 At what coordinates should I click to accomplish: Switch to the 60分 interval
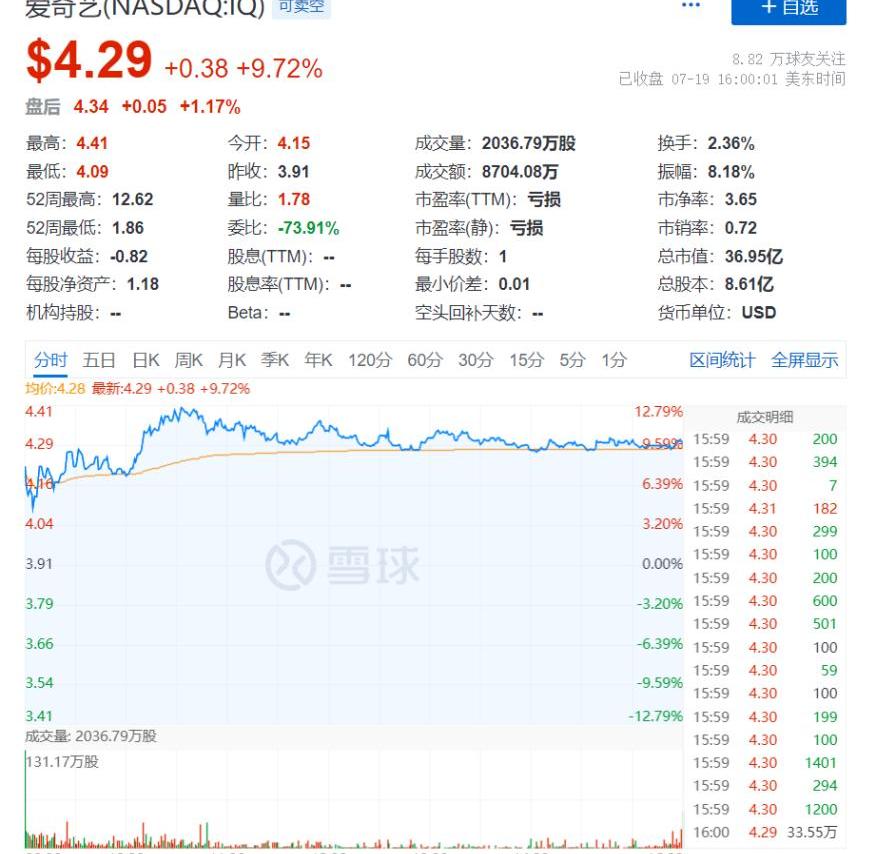pyautogui.click(x=424, y=360)
